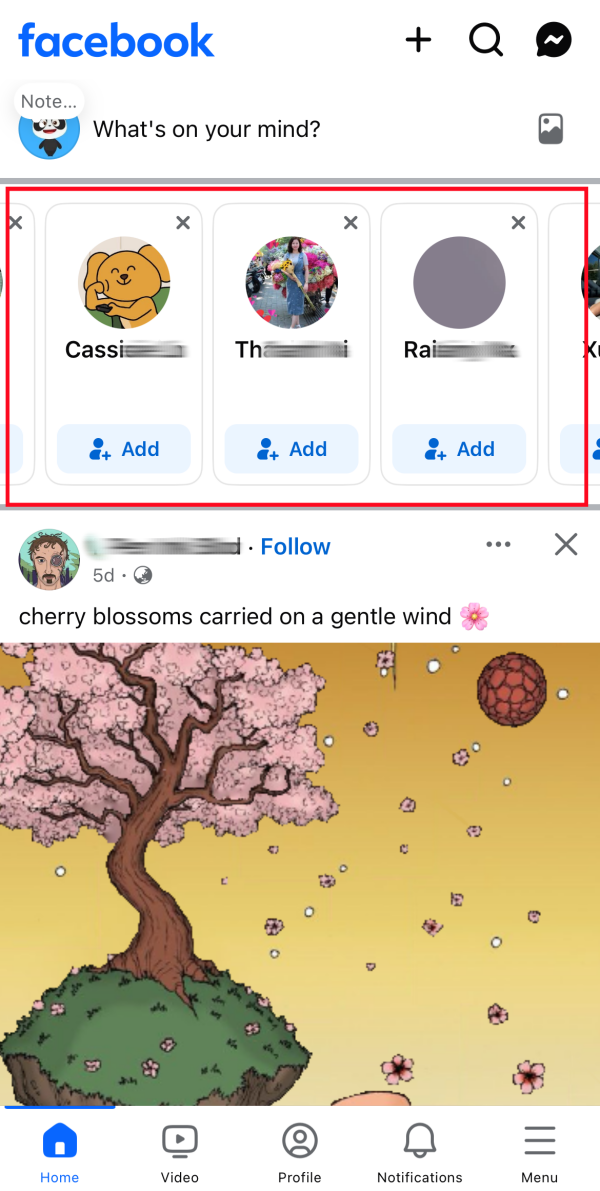Image resolution: width=600 pixels, height=1191 pixels.
Task: Dismiss the Cassi friend suggestion
Action: [x=183, y=223]
